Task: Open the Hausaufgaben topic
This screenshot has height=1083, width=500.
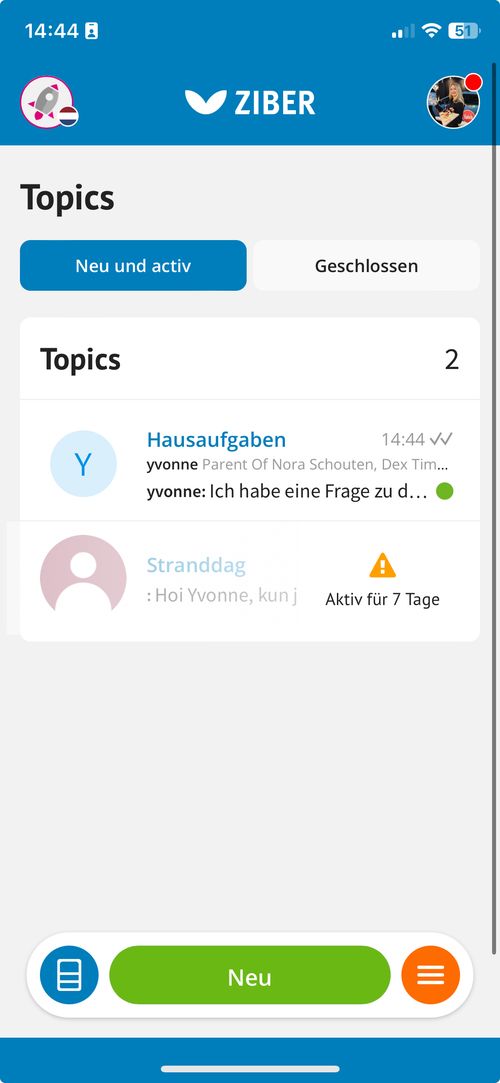Action: click(250, 460)
